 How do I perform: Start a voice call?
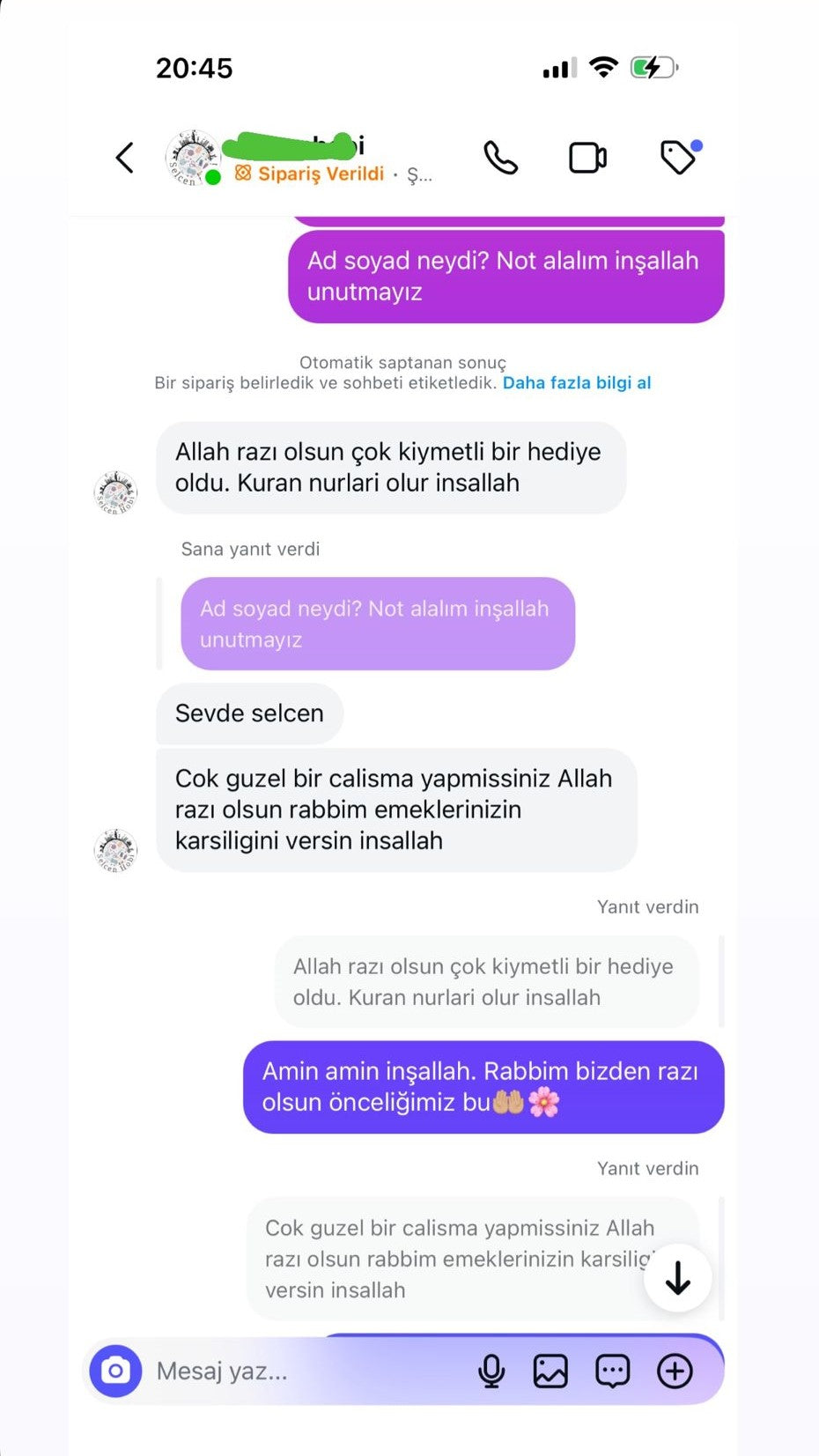[500, 159]
